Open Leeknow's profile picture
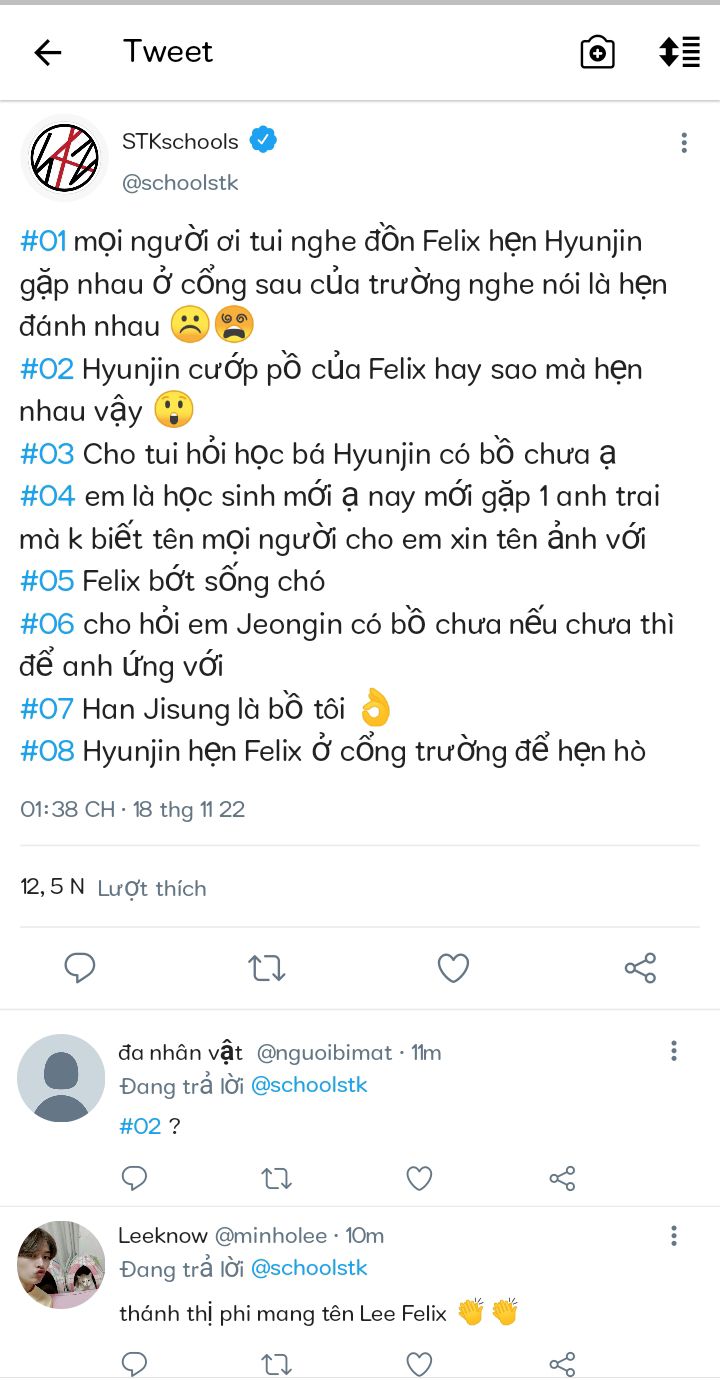Image resolution: width=720 pixels, height=1380 pixels. (61, 1264)
